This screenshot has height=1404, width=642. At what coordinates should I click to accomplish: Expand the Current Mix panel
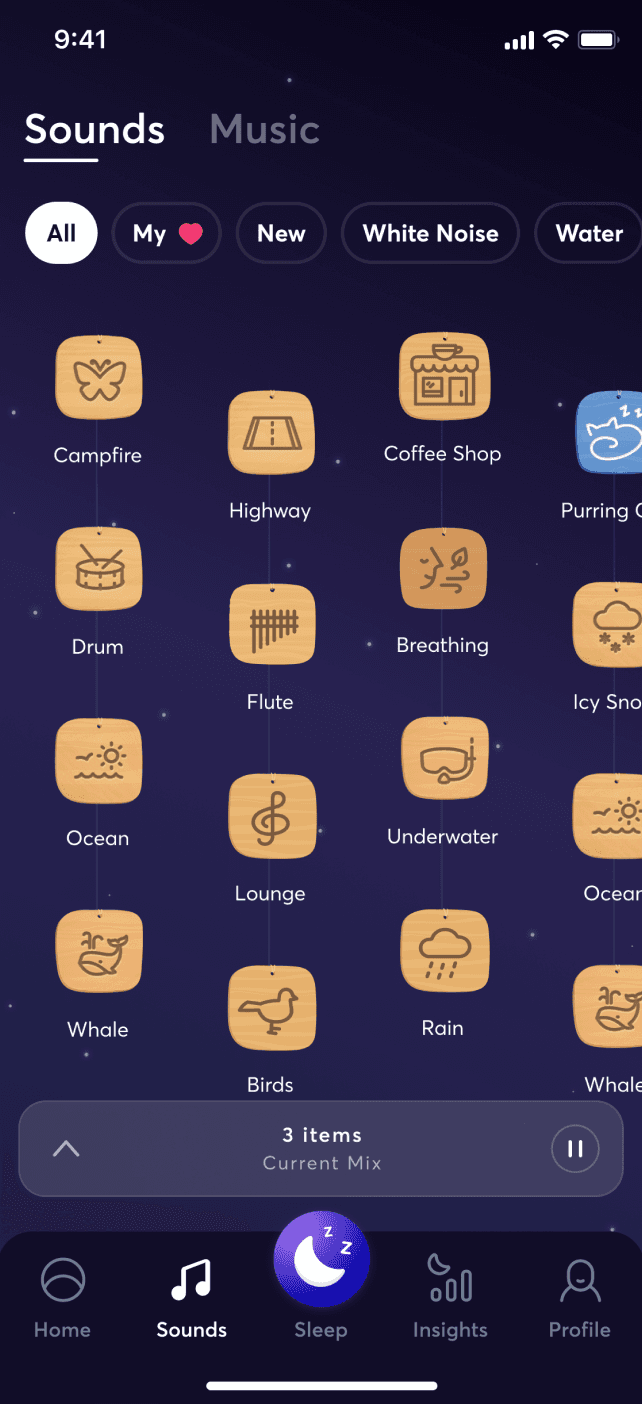66,1149
